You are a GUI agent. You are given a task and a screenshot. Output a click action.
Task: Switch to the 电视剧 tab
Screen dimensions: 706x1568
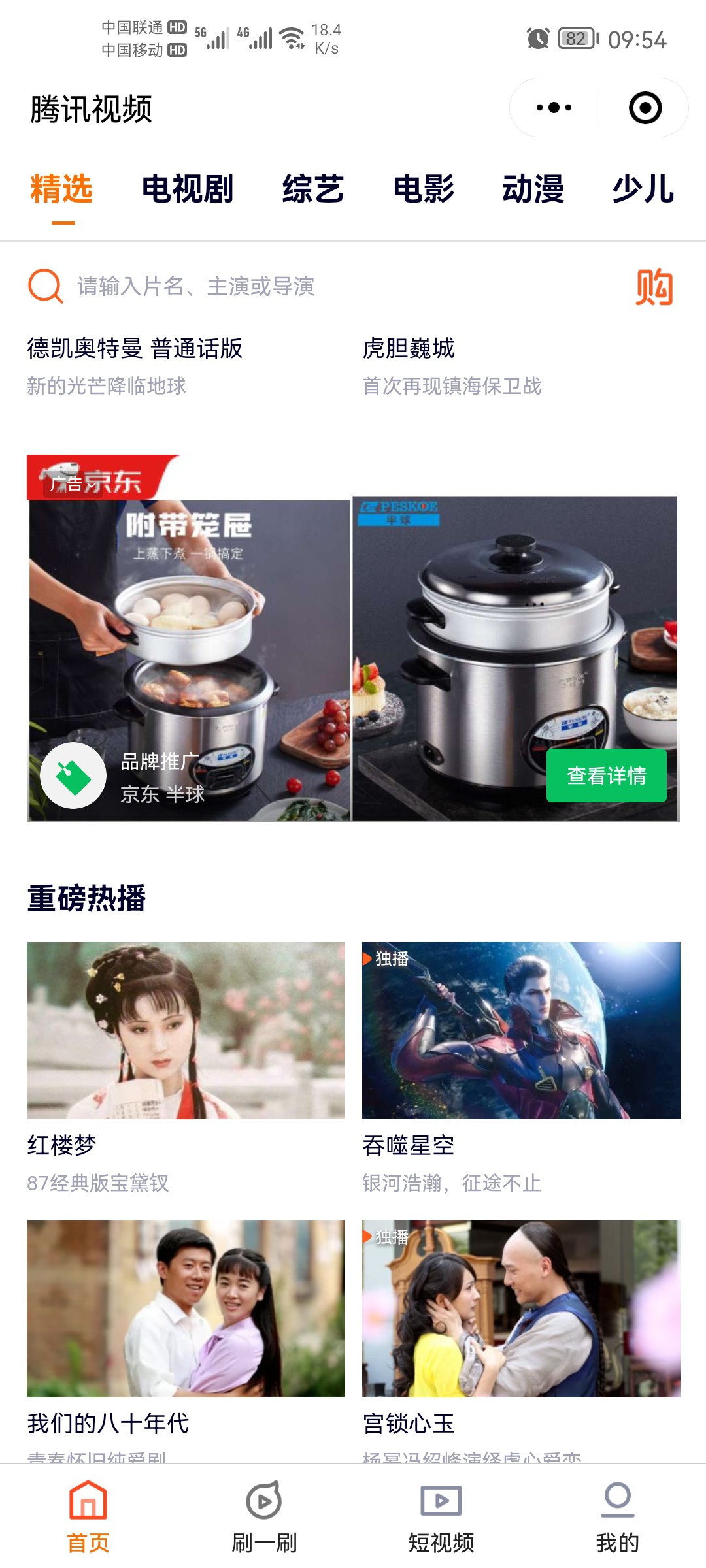click(189, 189)
